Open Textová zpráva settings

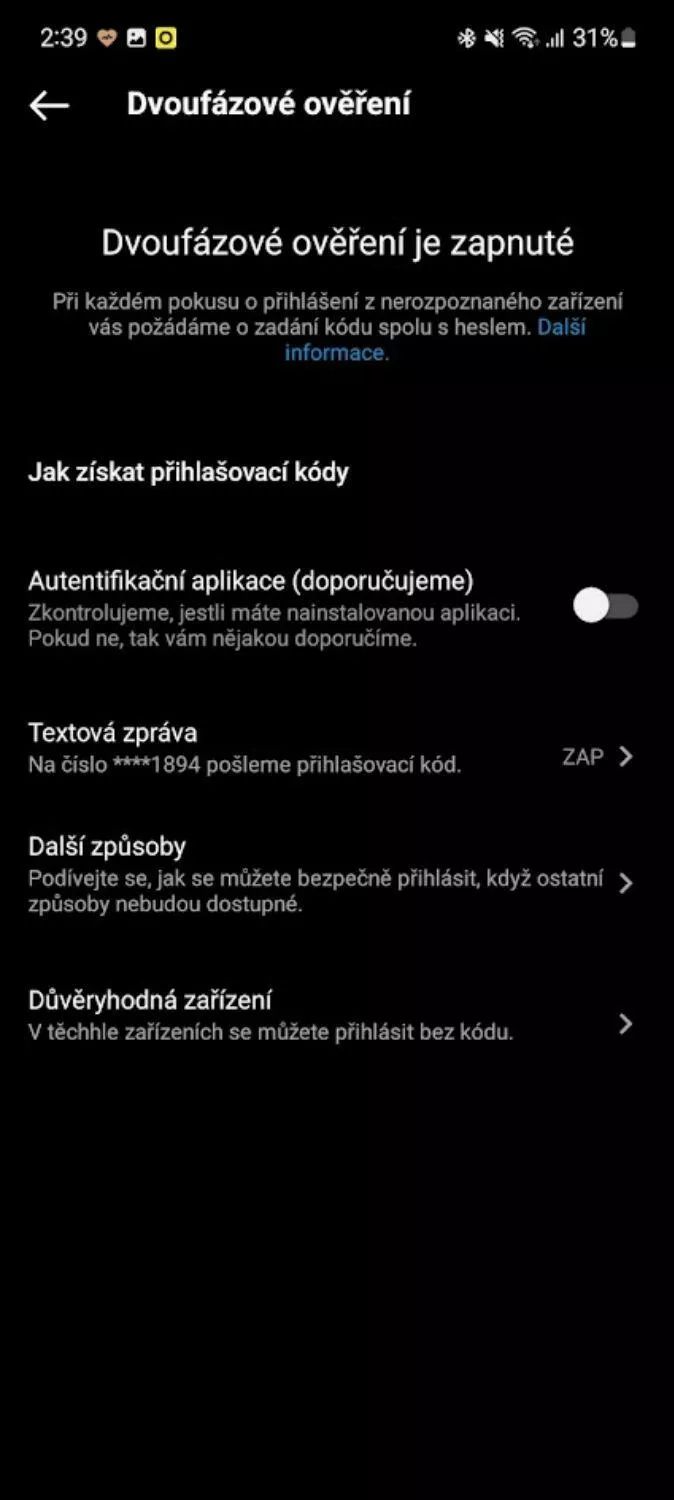click(x=337, y=749)
